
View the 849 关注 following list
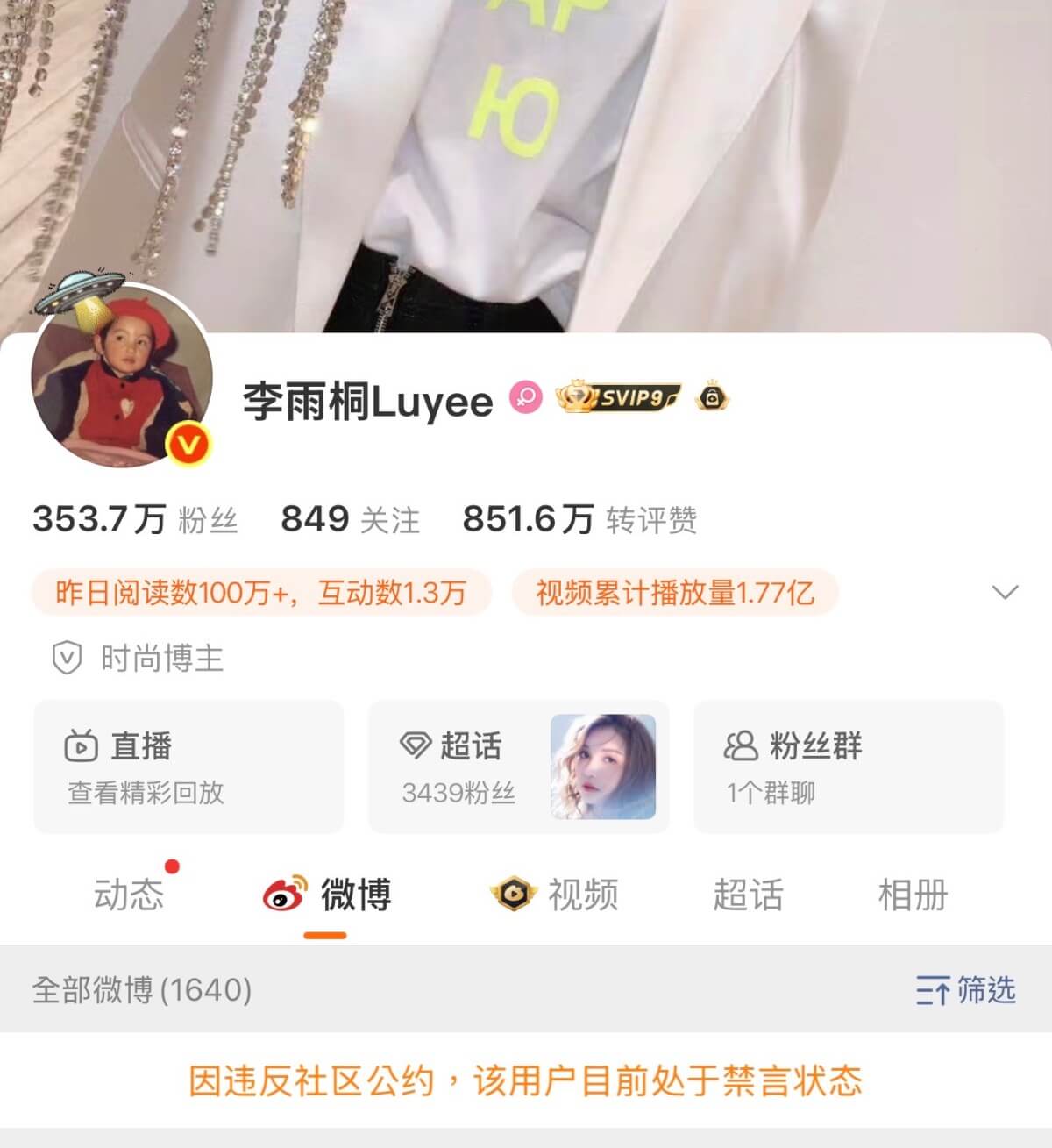[x=350, y=519]
